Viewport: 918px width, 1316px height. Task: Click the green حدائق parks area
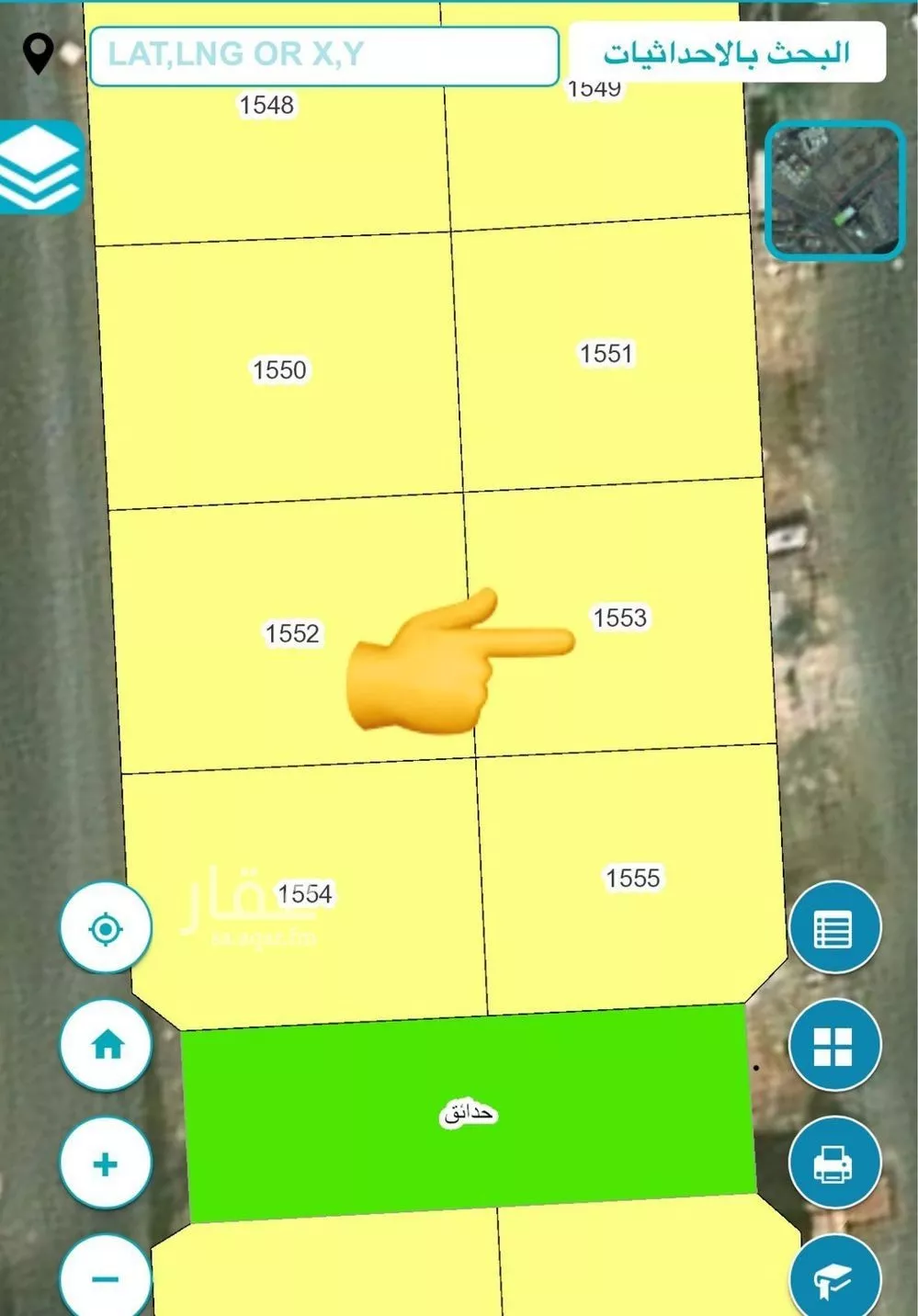coord(471,1113)
